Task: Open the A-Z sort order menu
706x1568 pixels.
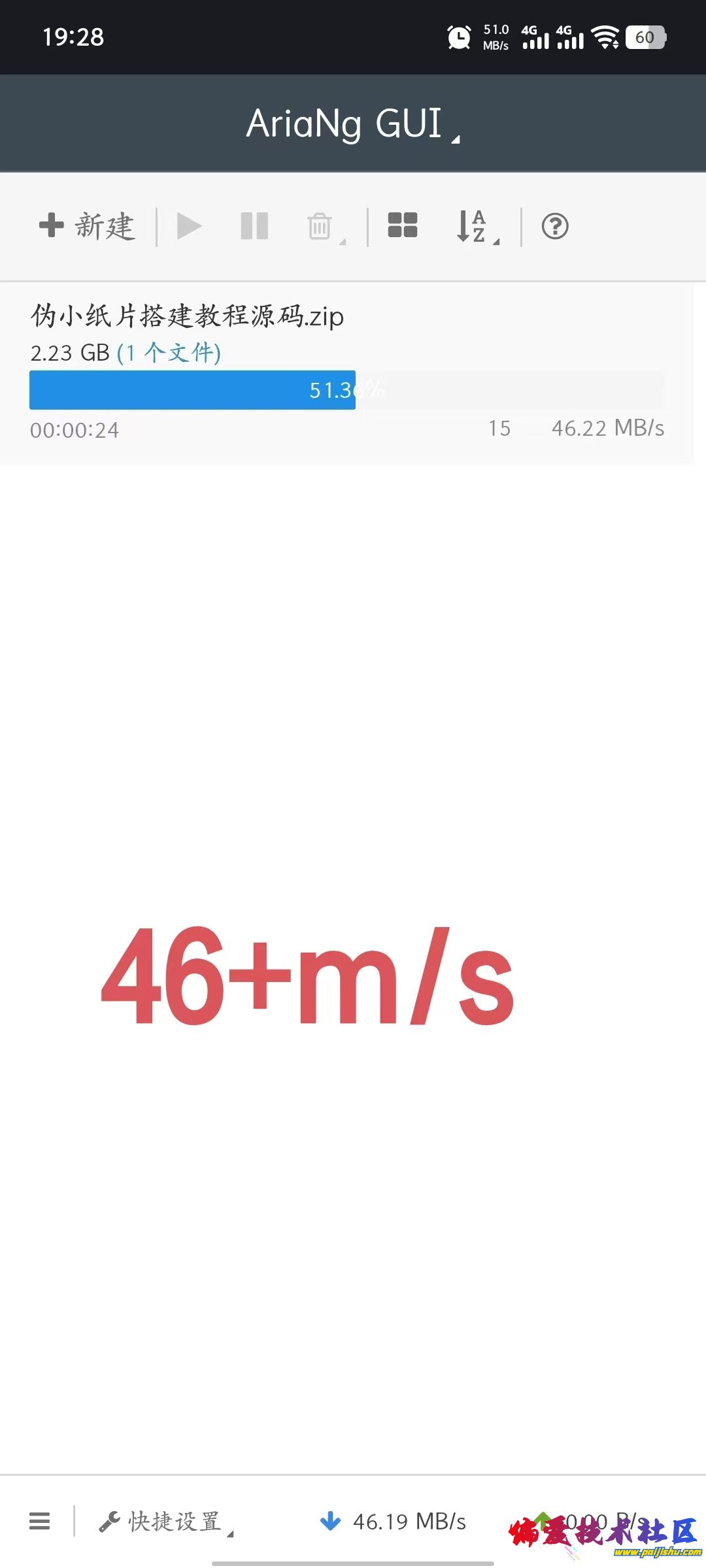Action: click(476, 226)
